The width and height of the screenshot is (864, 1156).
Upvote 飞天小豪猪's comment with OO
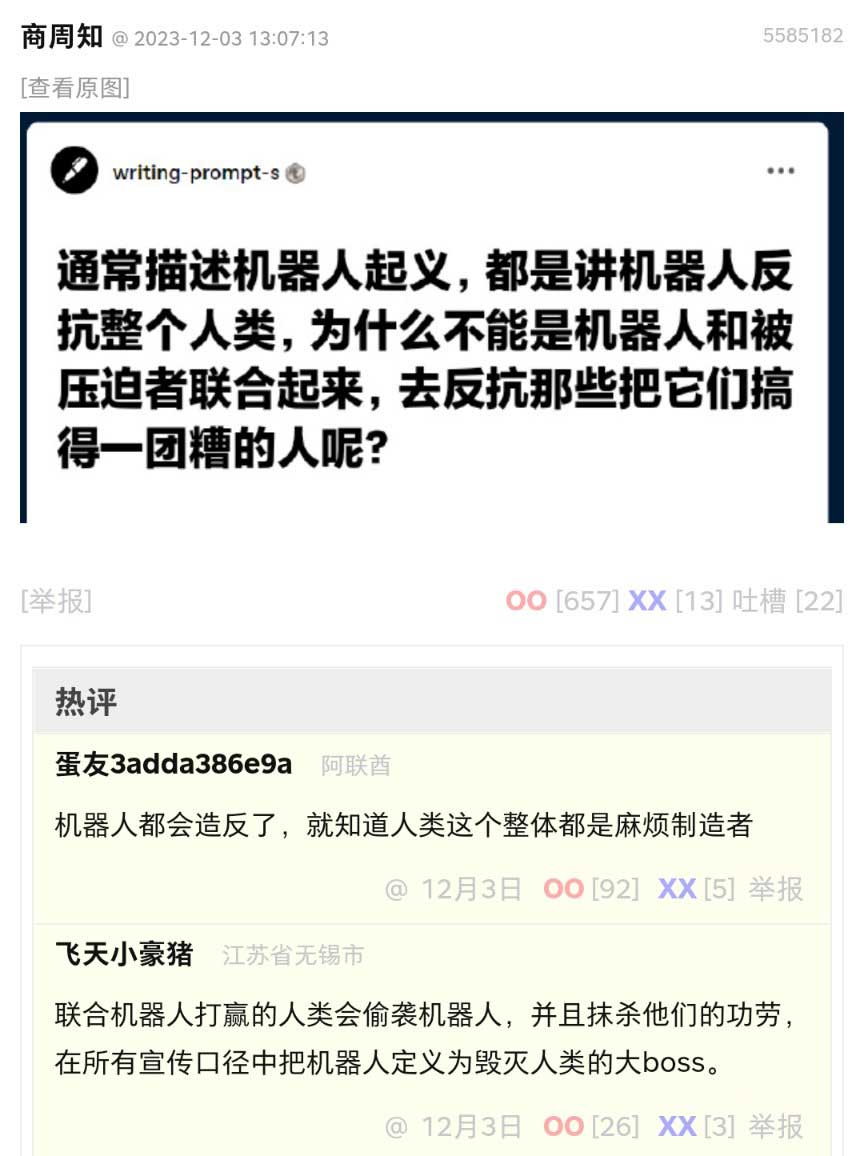click(563, 1127)
